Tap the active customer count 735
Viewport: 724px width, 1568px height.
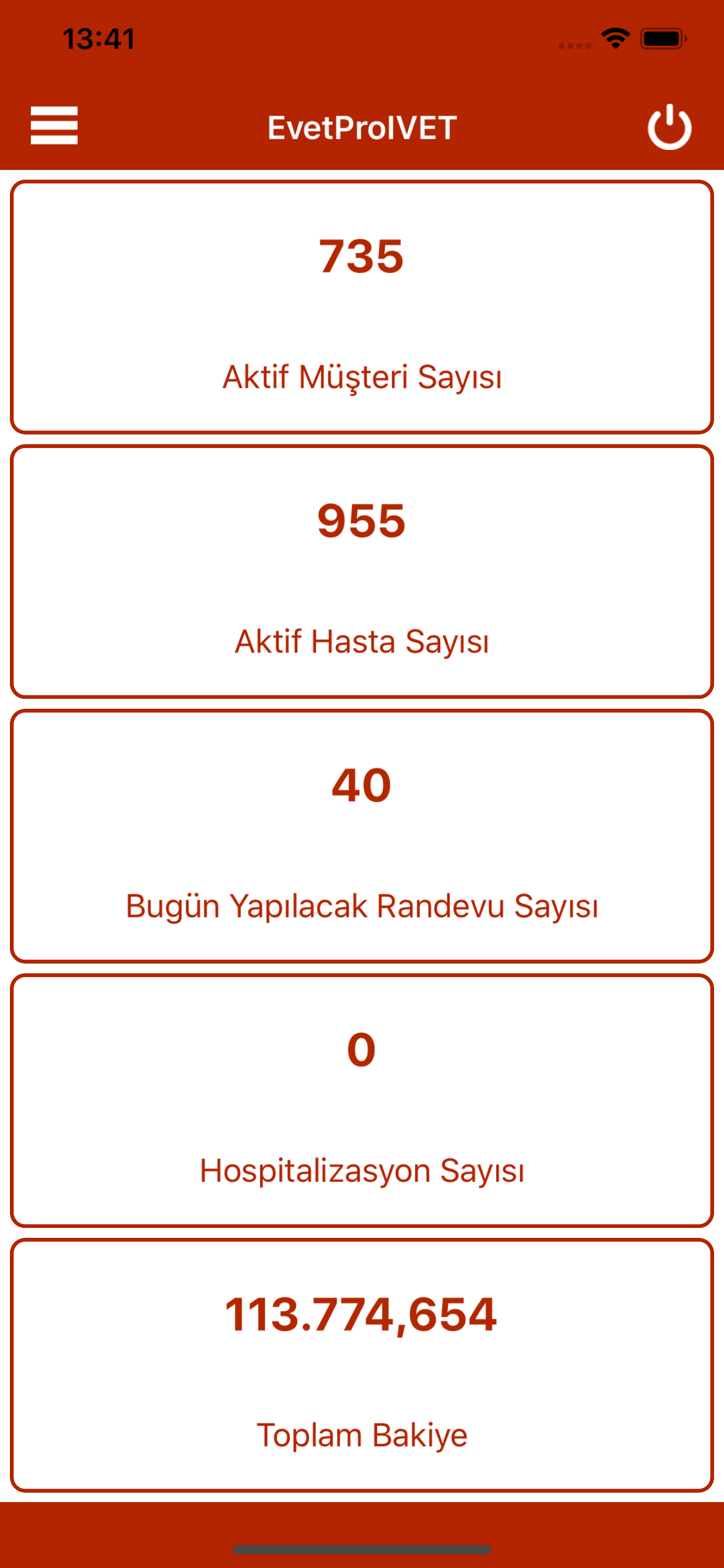(x=362, y=257)
